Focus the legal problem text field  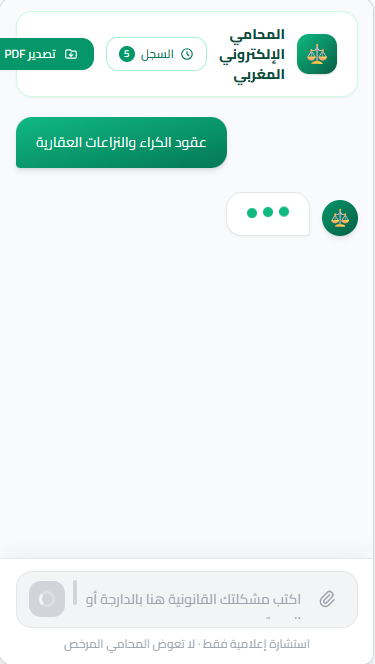188,599
